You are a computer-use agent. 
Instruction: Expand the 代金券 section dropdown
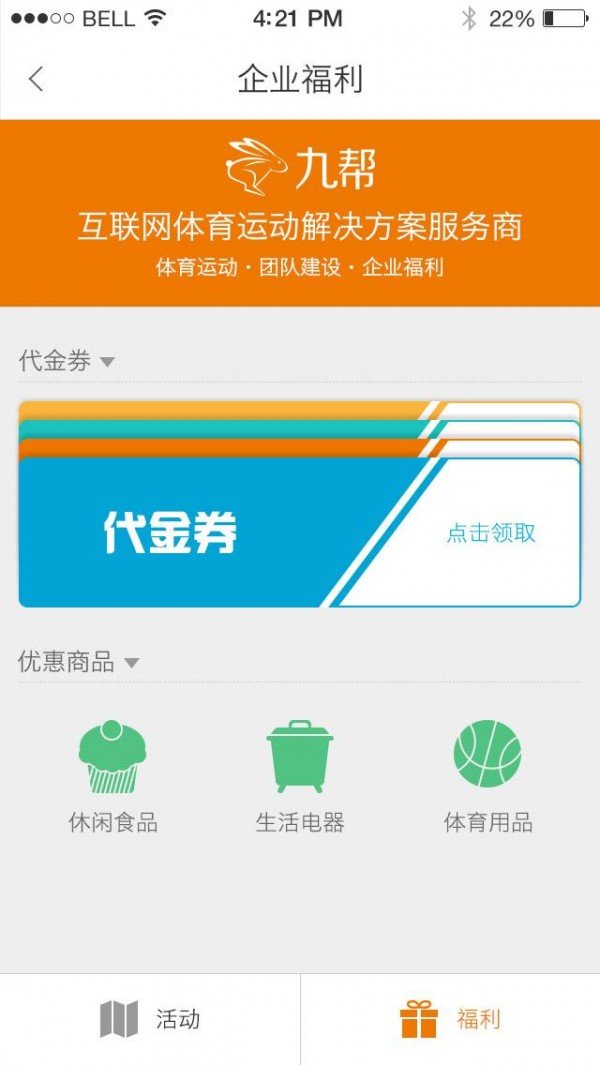coord(107,362)
